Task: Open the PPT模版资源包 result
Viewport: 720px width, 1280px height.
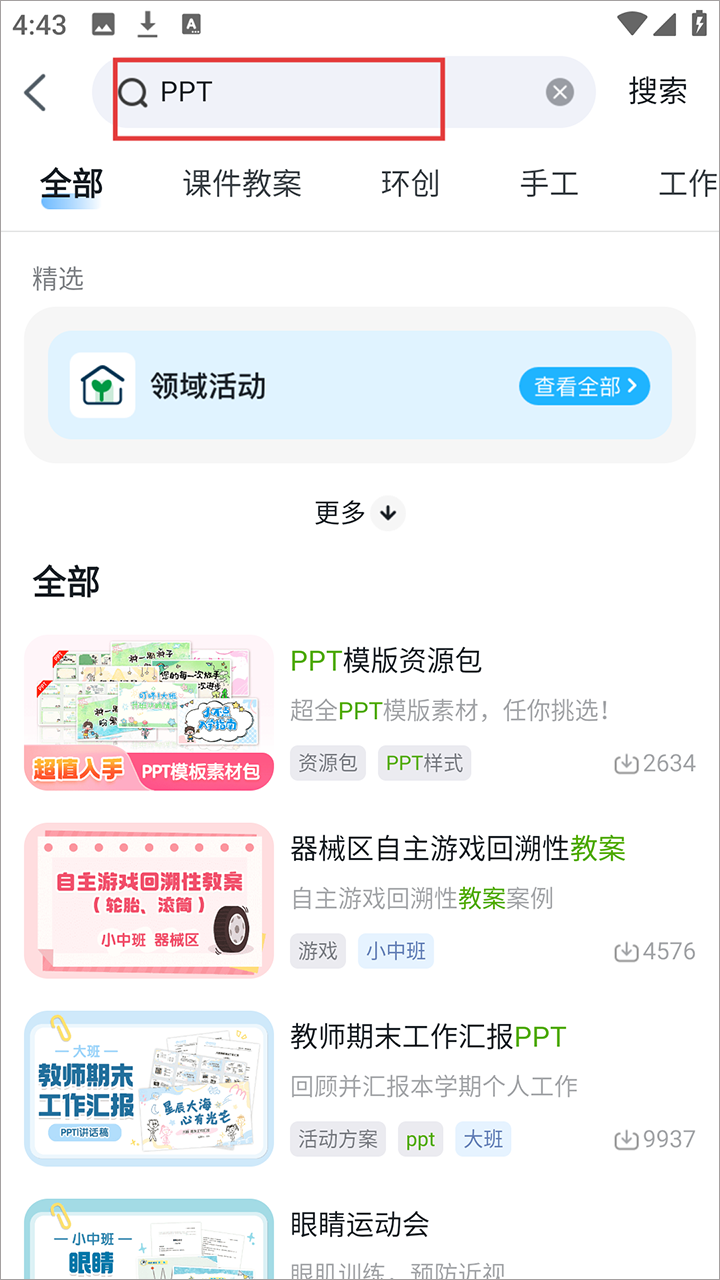Action: [x=386, y=660]
